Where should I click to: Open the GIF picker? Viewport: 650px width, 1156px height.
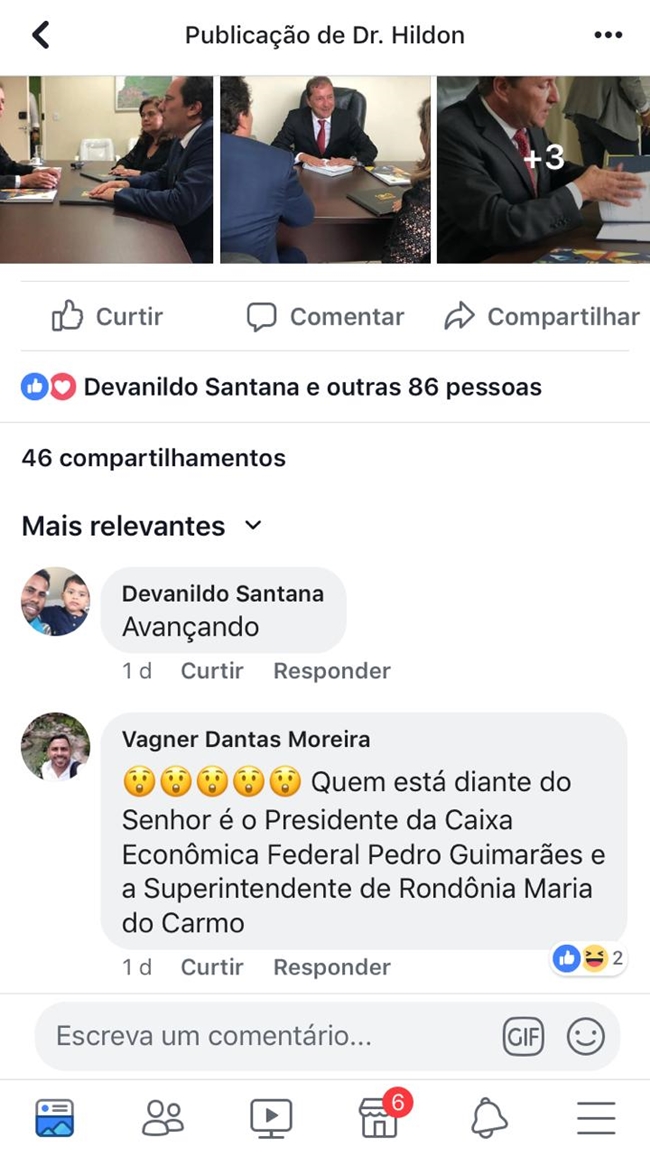[x=523, y=1037]
